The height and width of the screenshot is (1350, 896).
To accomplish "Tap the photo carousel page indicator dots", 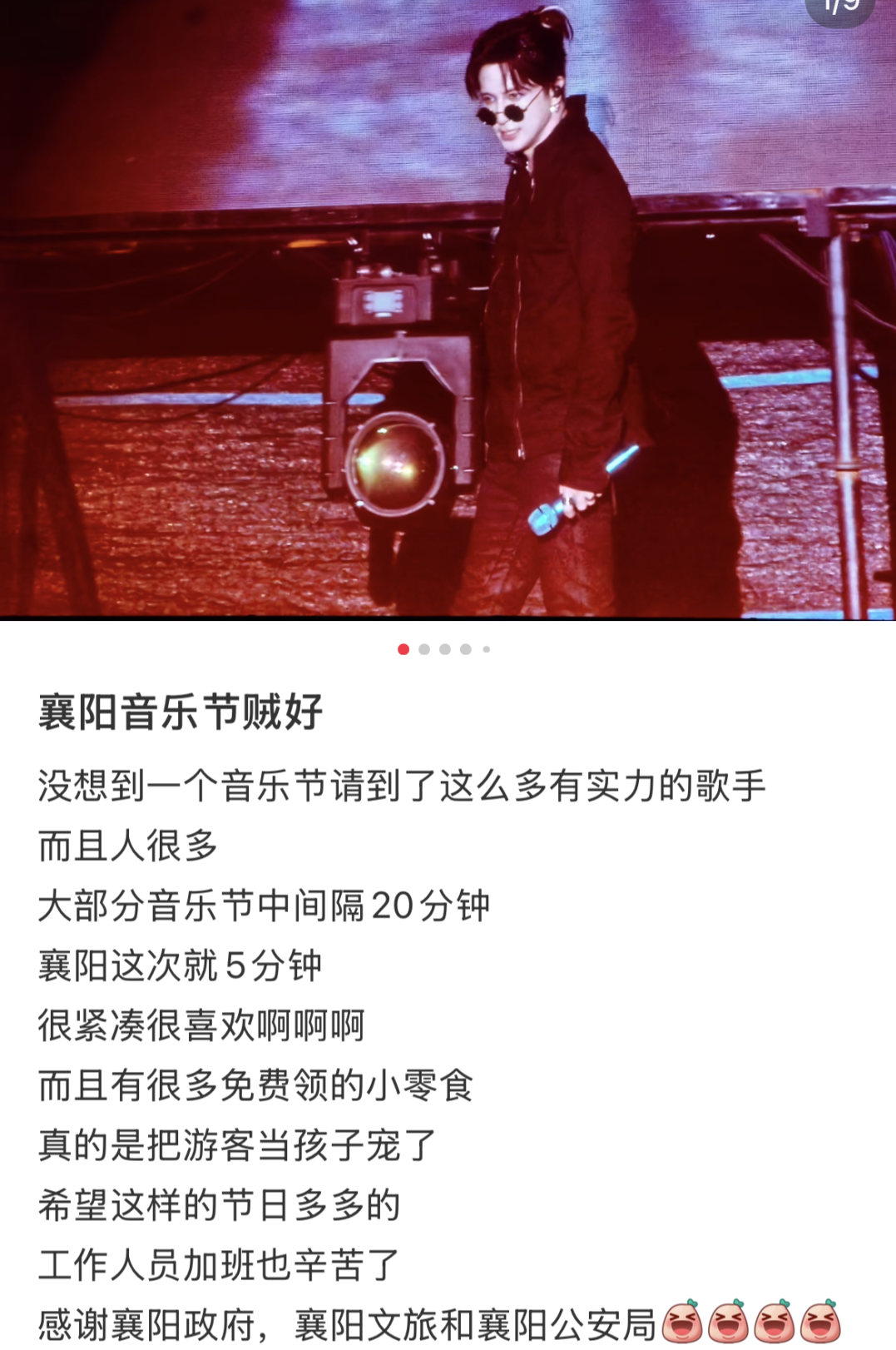I will click(444, 649).
